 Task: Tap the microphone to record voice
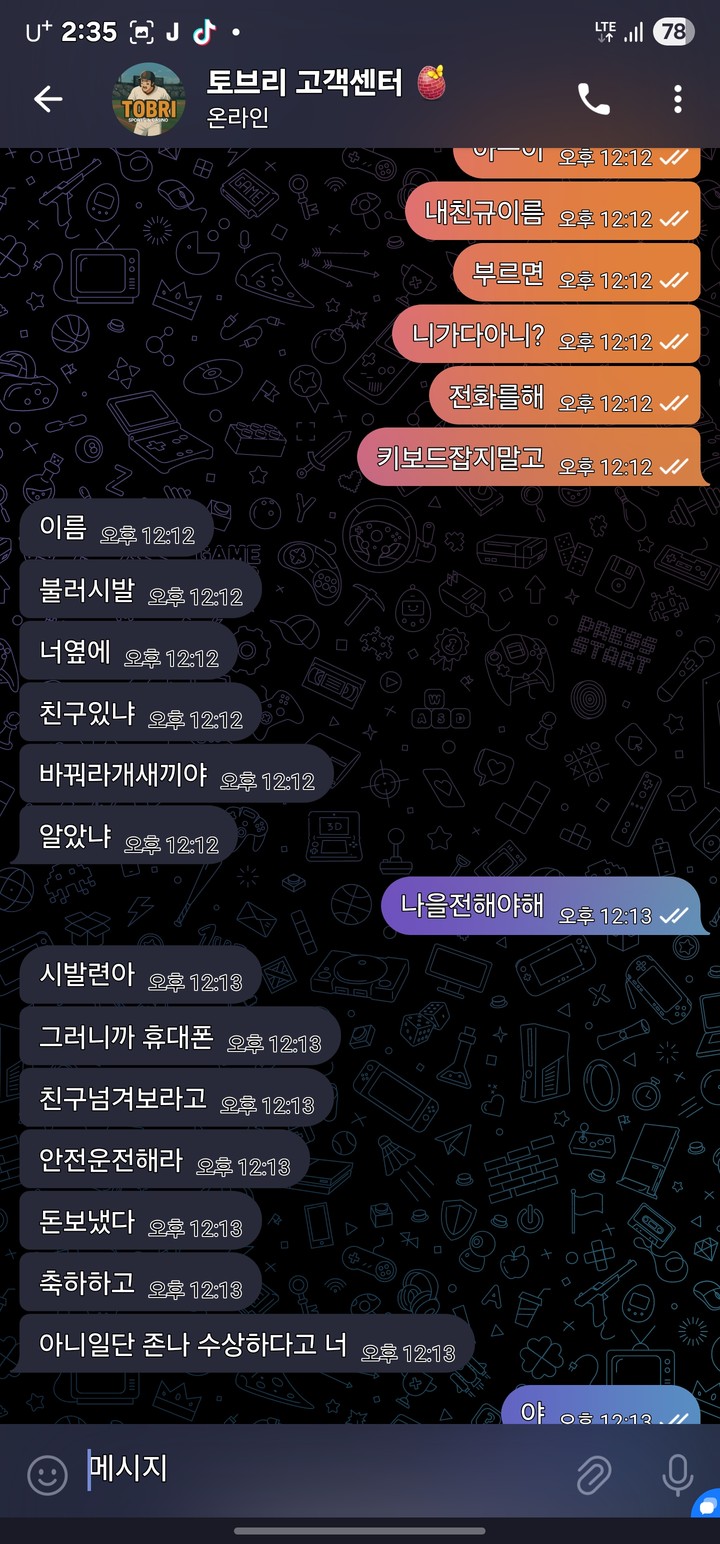[x=677, y=1474]
